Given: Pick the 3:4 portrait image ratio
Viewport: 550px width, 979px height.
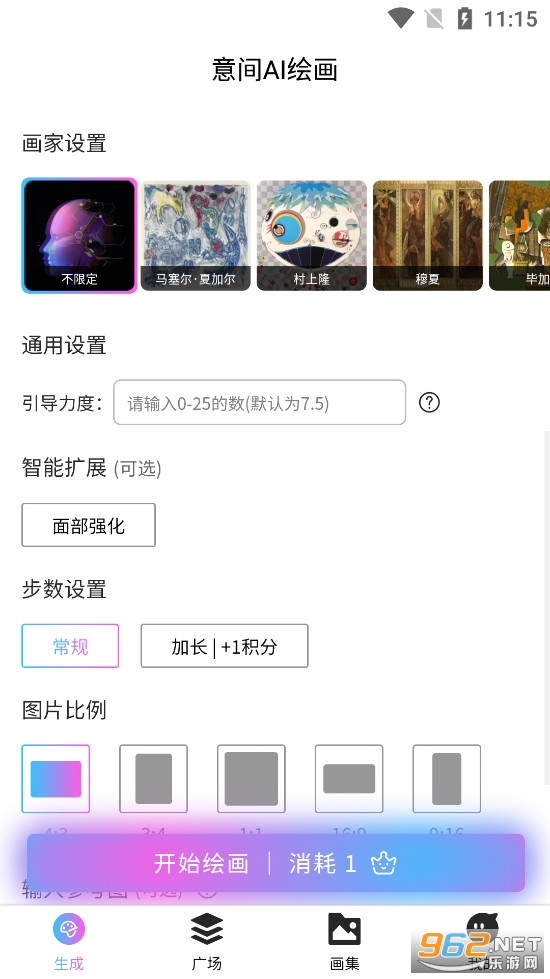Looking at the screenshot, I should pyautogui.click(x=154, y=779).
